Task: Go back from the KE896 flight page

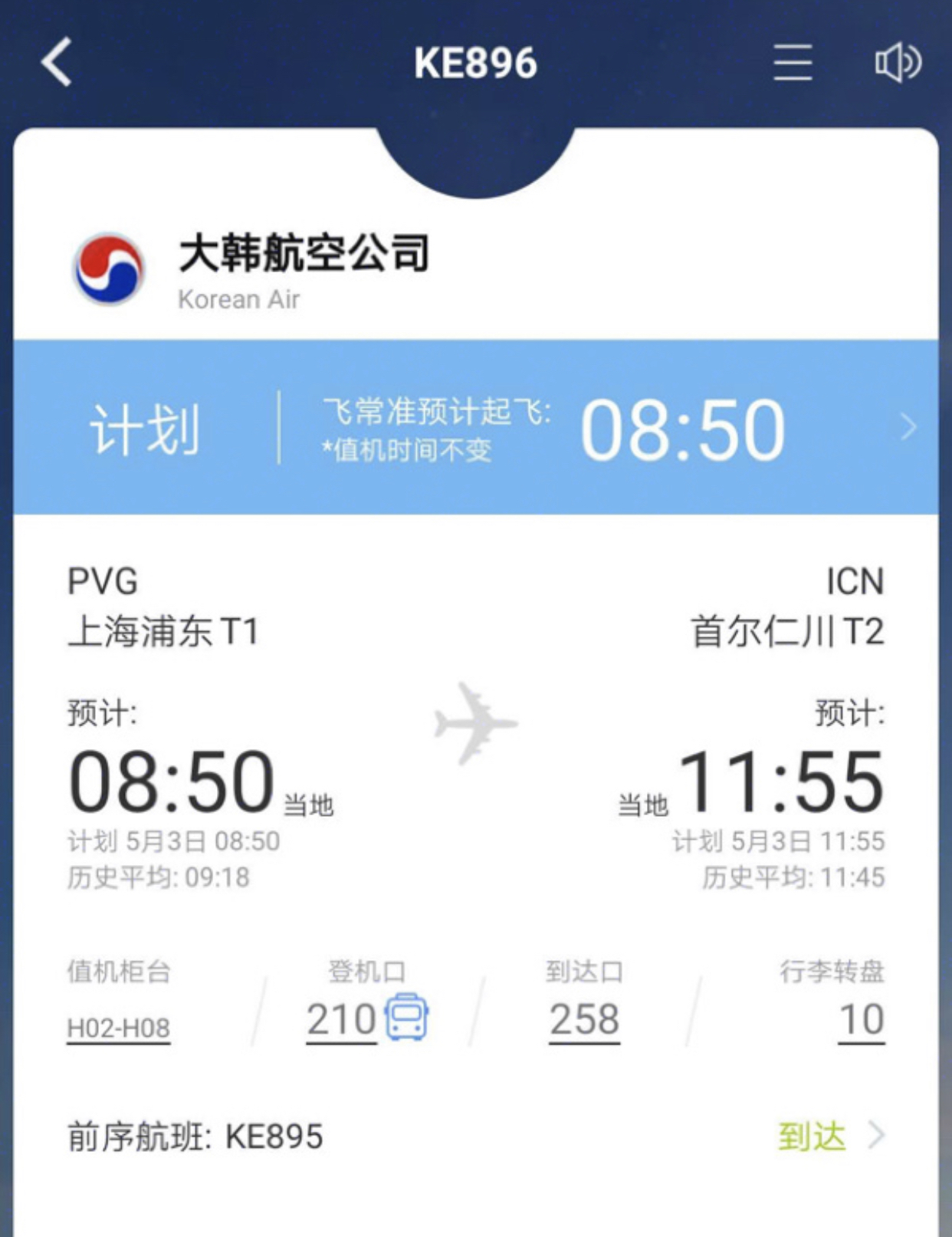Action: (57, 62)
